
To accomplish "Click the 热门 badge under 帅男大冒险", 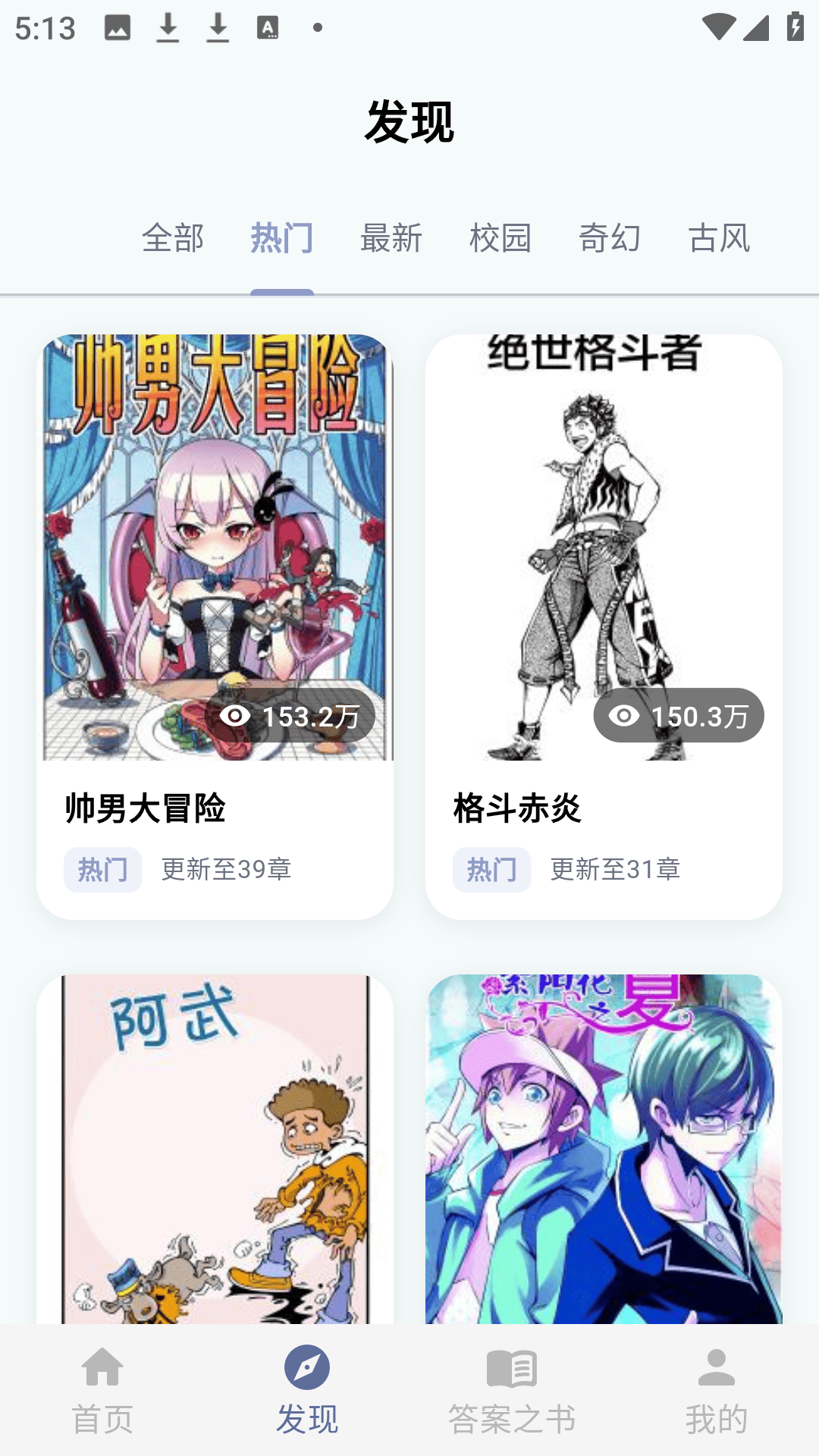I will pyautogui.click(x=102, y=870).
